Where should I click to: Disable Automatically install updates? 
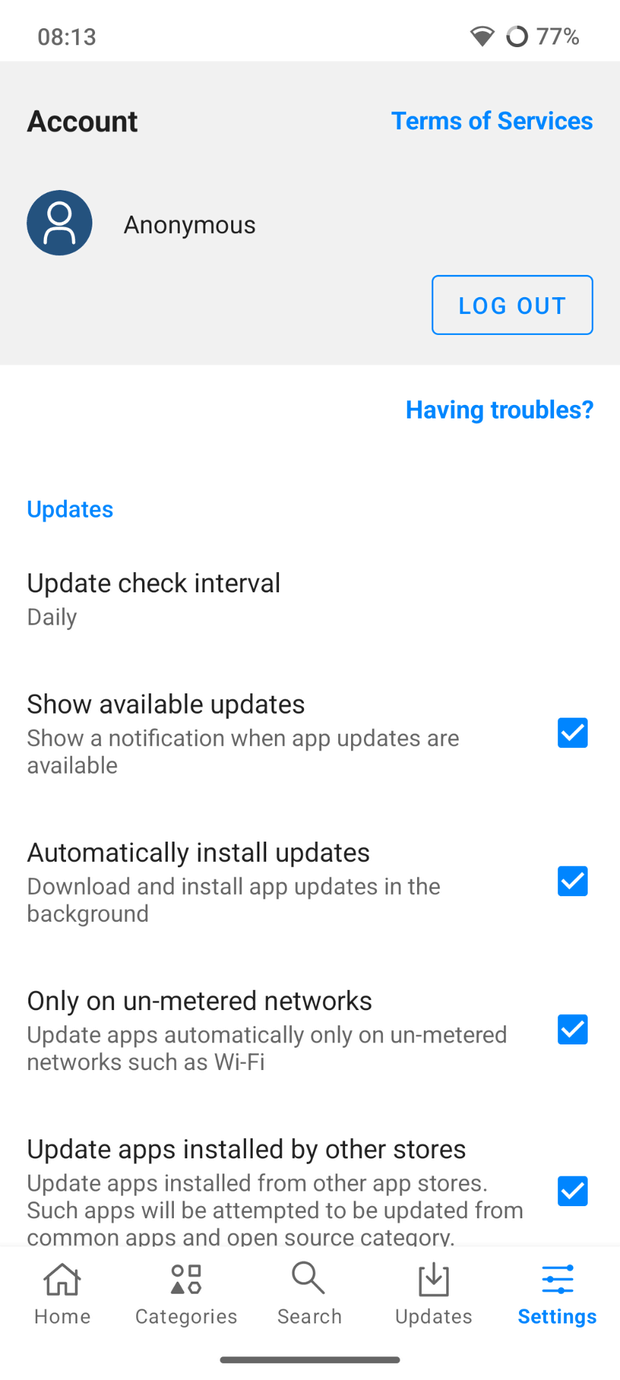point(572,881)
